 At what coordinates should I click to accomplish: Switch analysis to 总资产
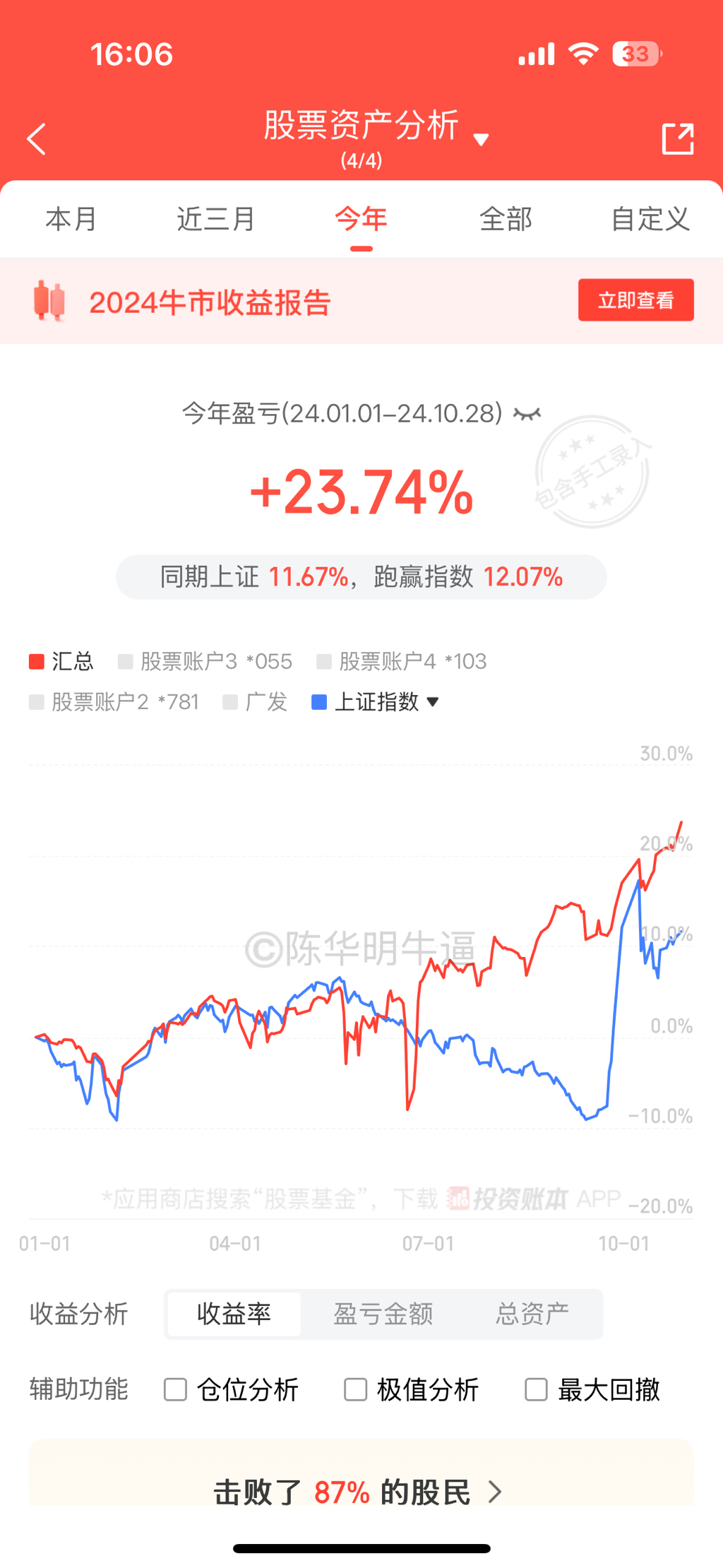(532, 1314)
